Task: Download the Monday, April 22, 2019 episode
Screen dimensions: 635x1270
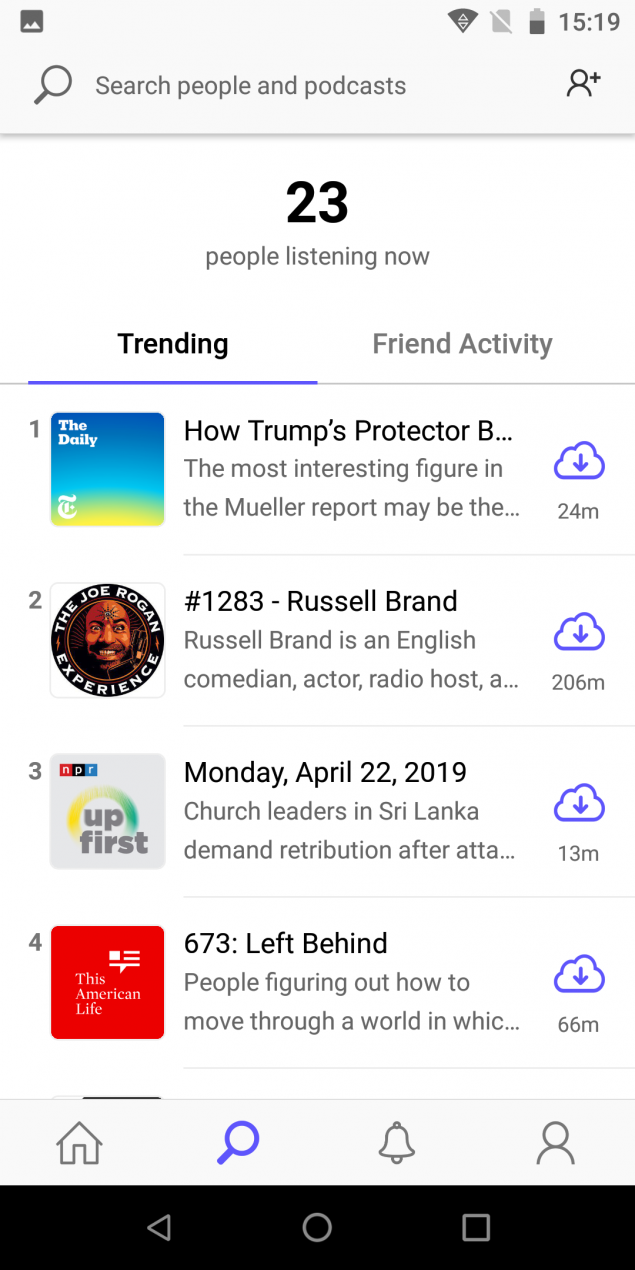Action: point(579,804)
